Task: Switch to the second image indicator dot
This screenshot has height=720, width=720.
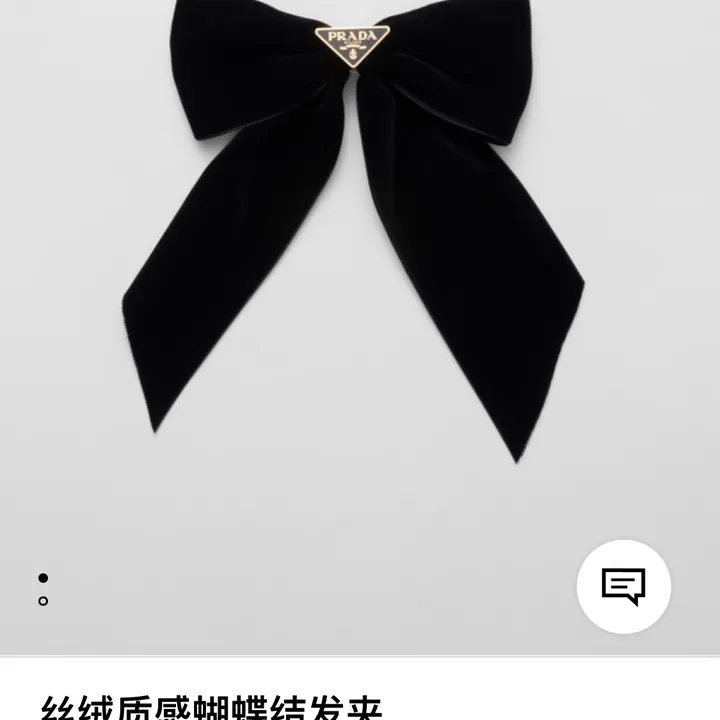Action: (x=43, y=601)
